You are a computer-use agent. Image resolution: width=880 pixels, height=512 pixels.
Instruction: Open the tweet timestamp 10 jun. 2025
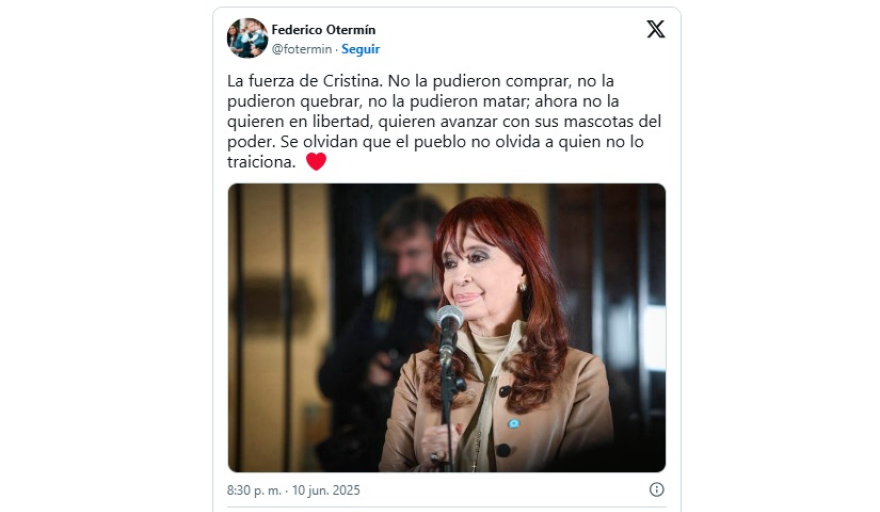point(293,490)
